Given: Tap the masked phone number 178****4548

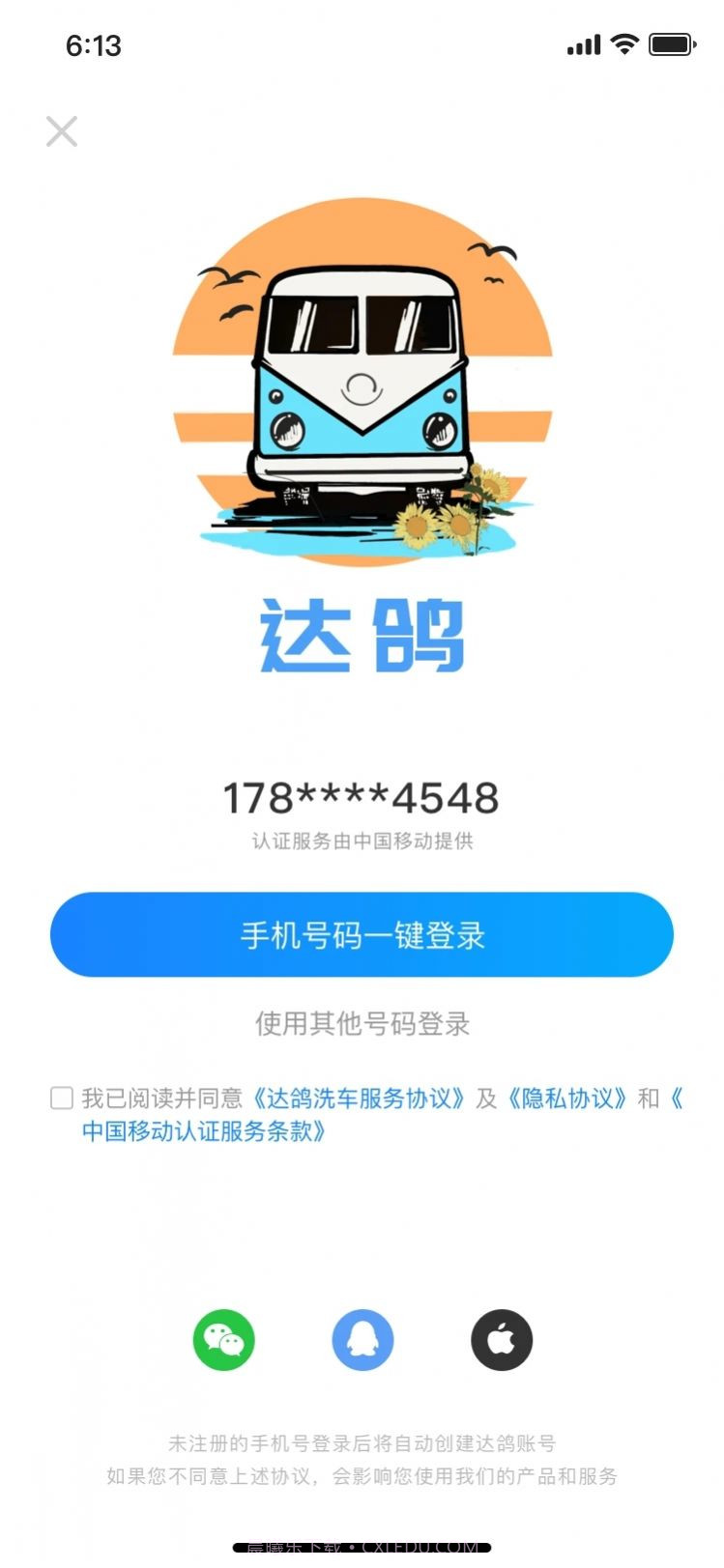Looking at the screenshot, I should click(361, 798).
